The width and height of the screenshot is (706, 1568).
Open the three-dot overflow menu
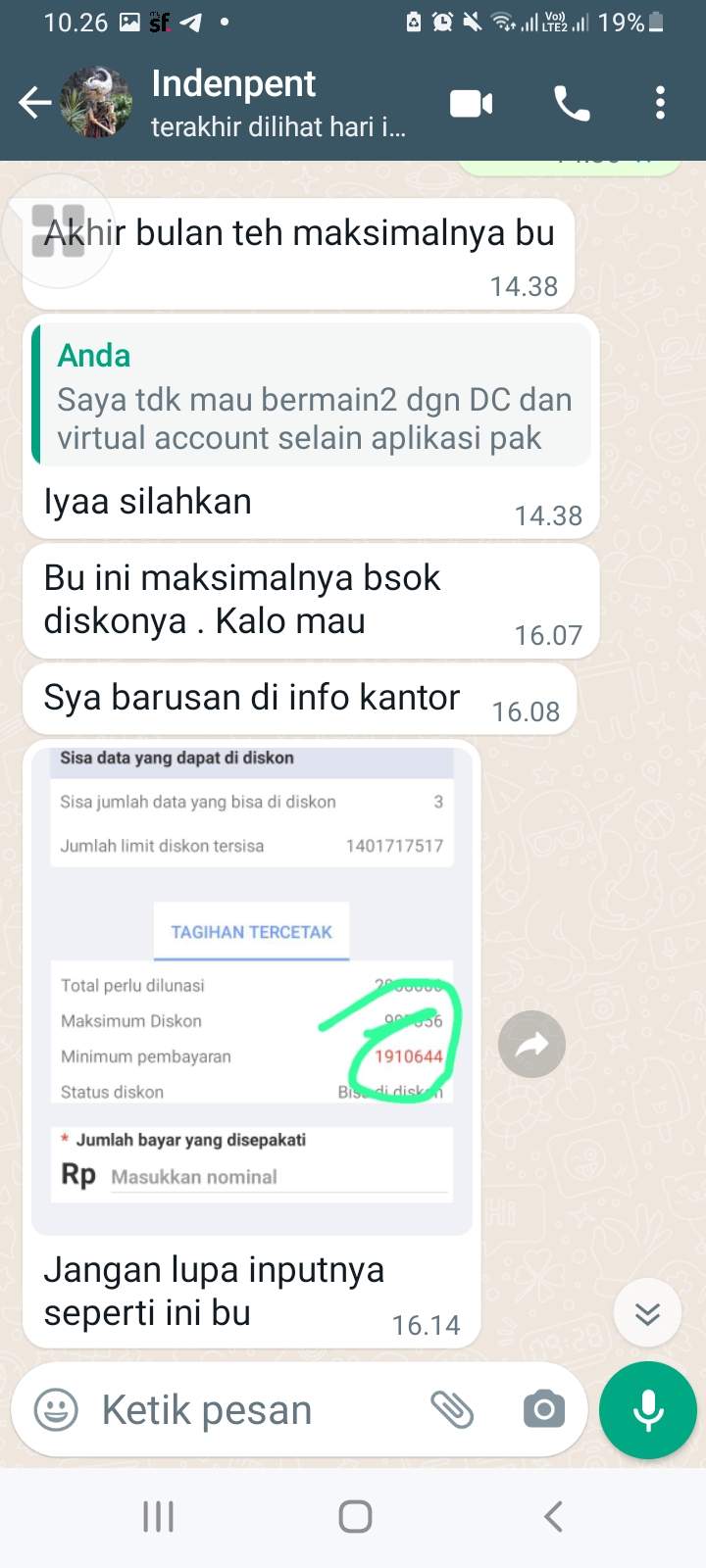click(660, 103)
